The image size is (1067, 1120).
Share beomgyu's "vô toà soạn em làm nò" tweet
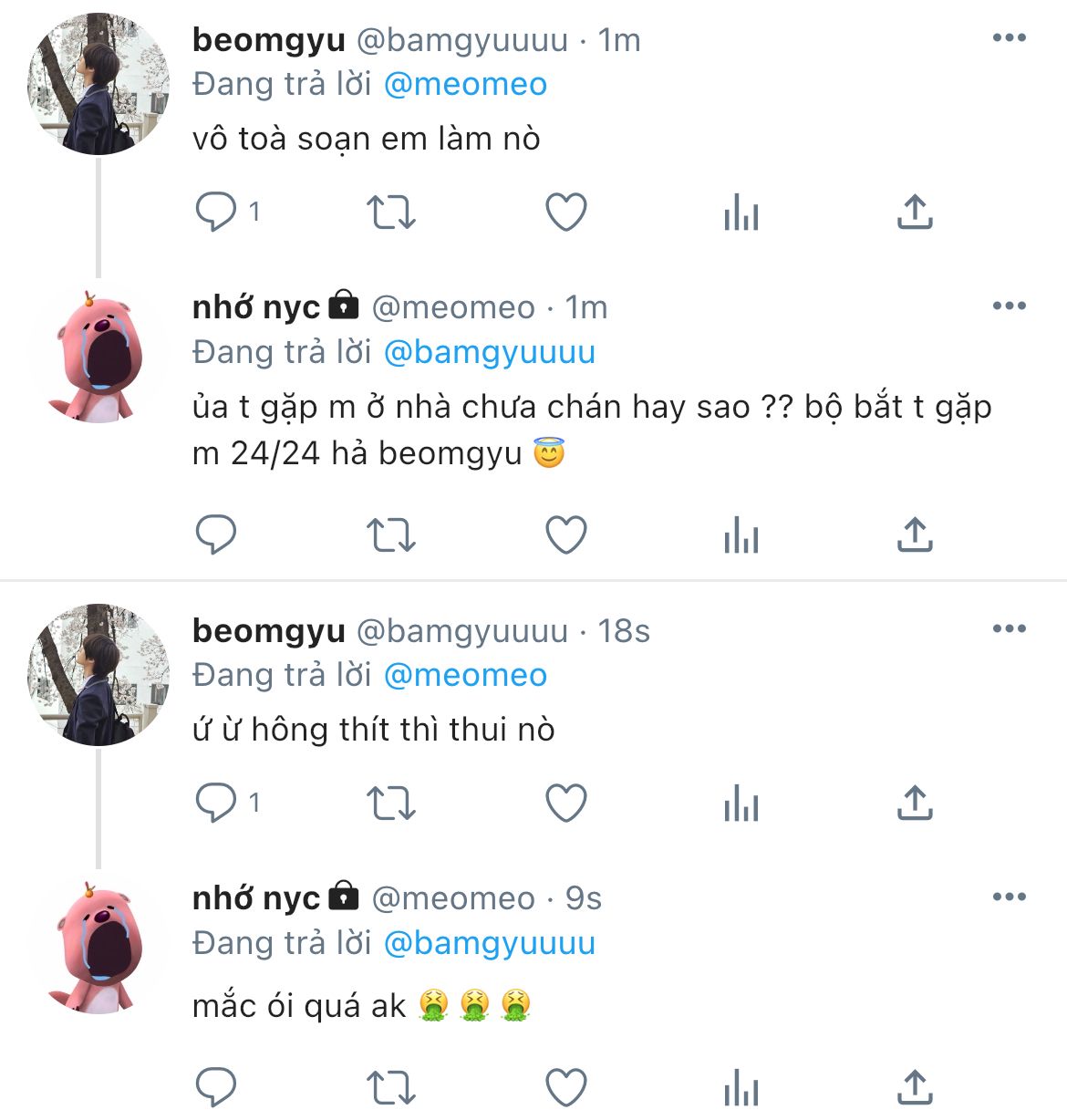click(x=914, y=212)
